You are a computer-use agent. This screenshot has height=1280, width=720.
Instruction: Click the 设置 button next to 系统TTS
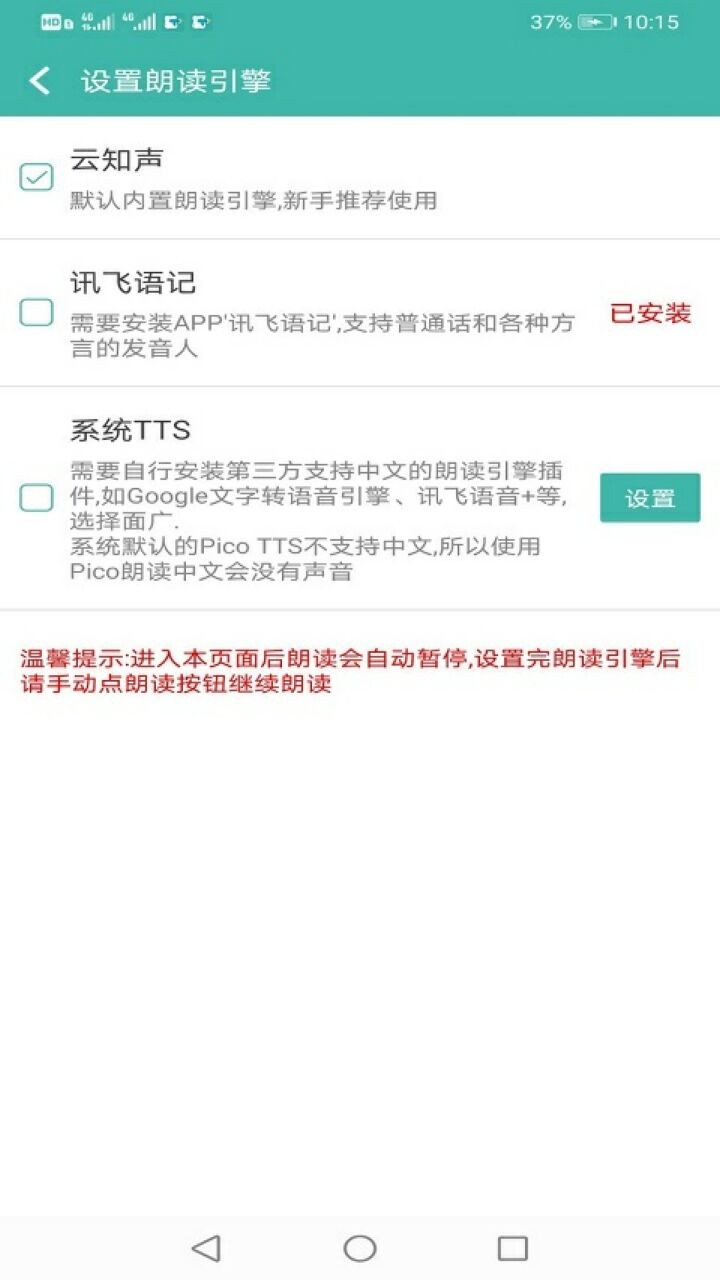click(x=648, y=496)
